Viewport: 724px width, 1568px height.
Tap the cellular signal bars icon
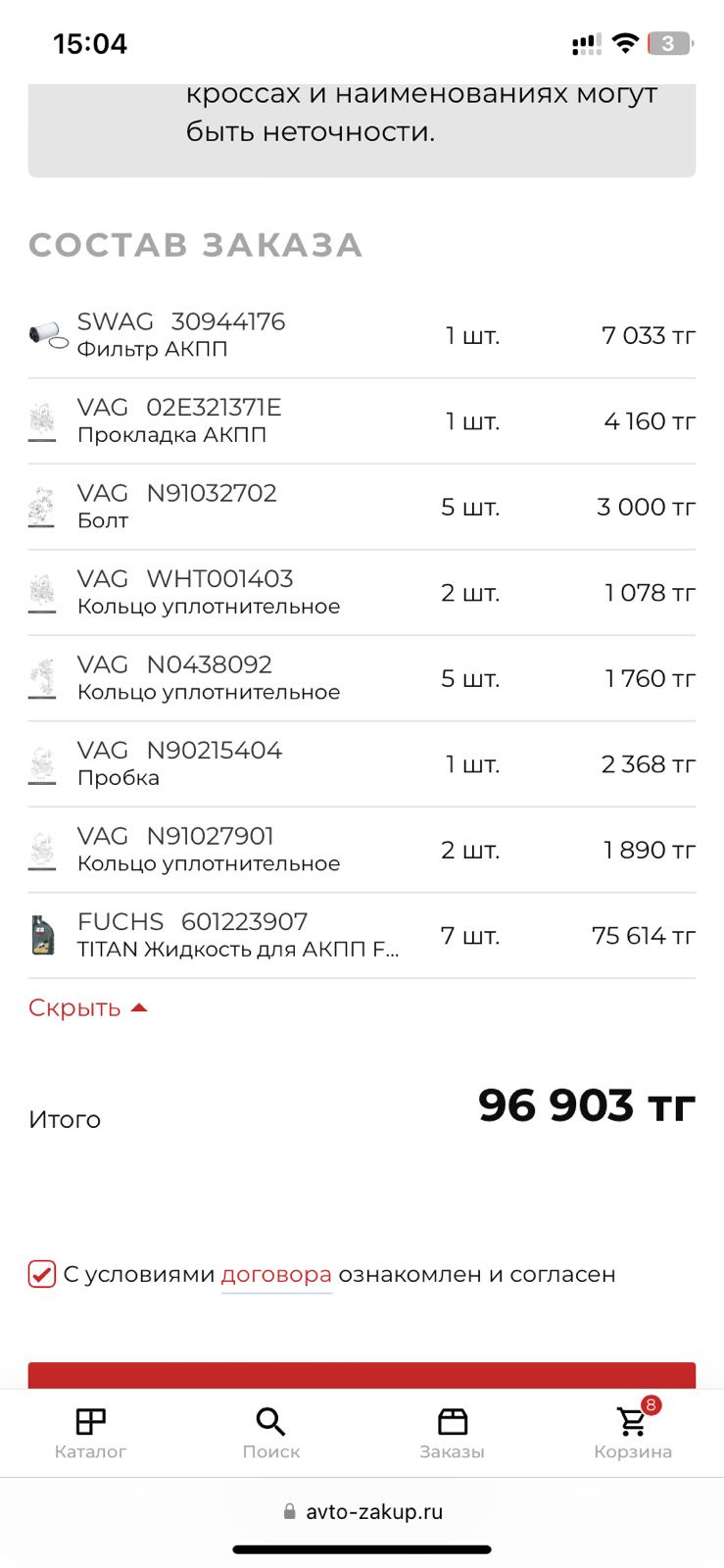click(x=585, y=42)
